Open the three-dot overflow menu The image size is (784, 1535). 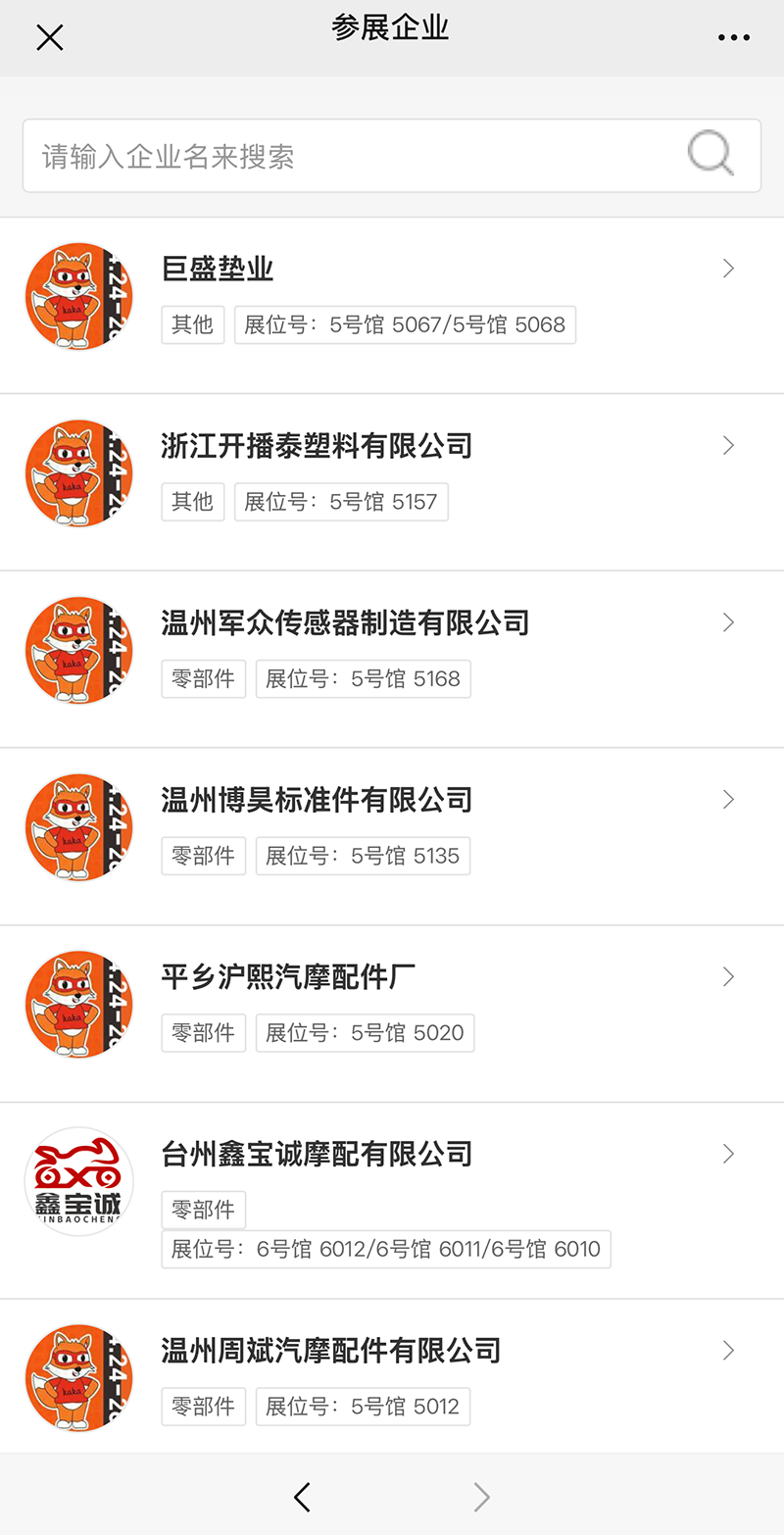[733, 38]
